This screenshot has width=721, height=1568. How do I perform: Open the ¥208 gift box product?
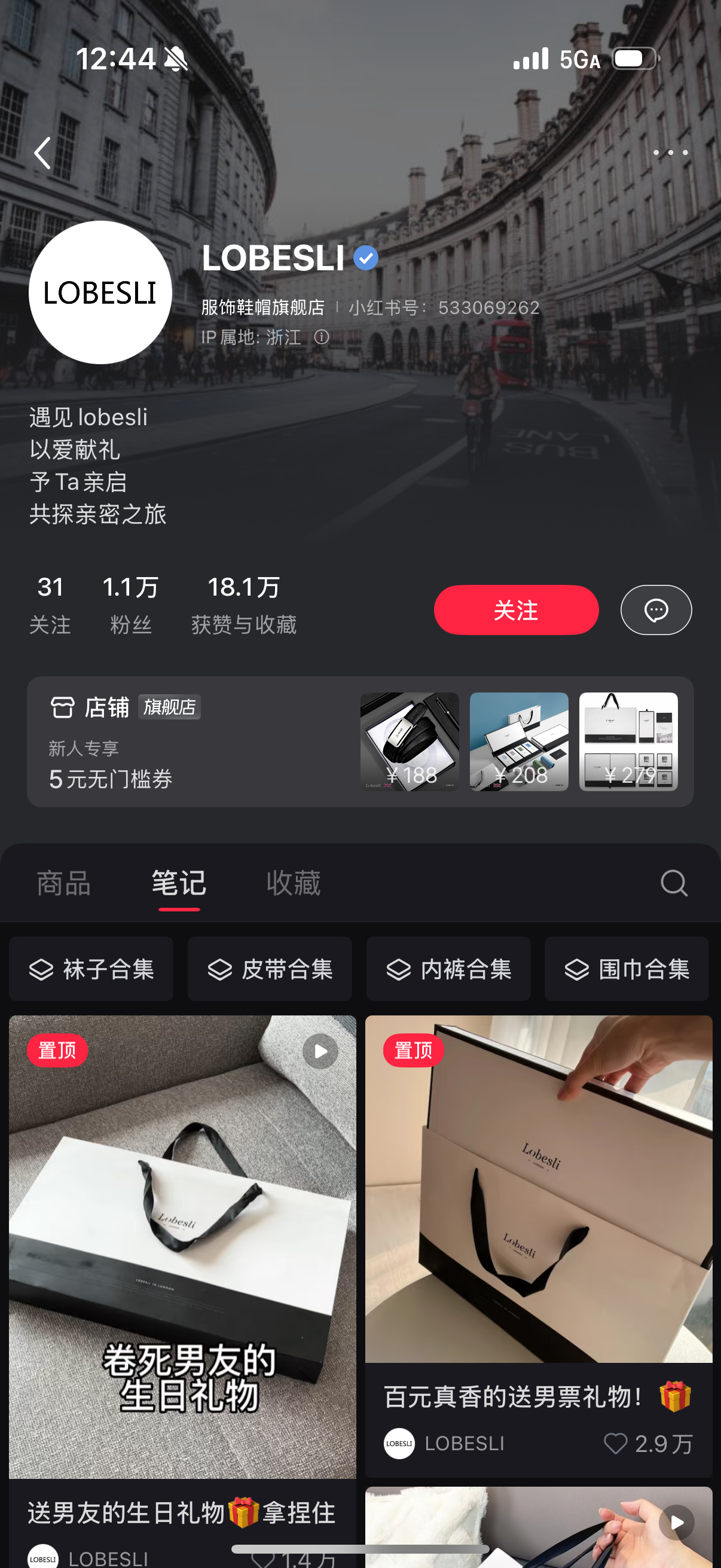(519, 742)
